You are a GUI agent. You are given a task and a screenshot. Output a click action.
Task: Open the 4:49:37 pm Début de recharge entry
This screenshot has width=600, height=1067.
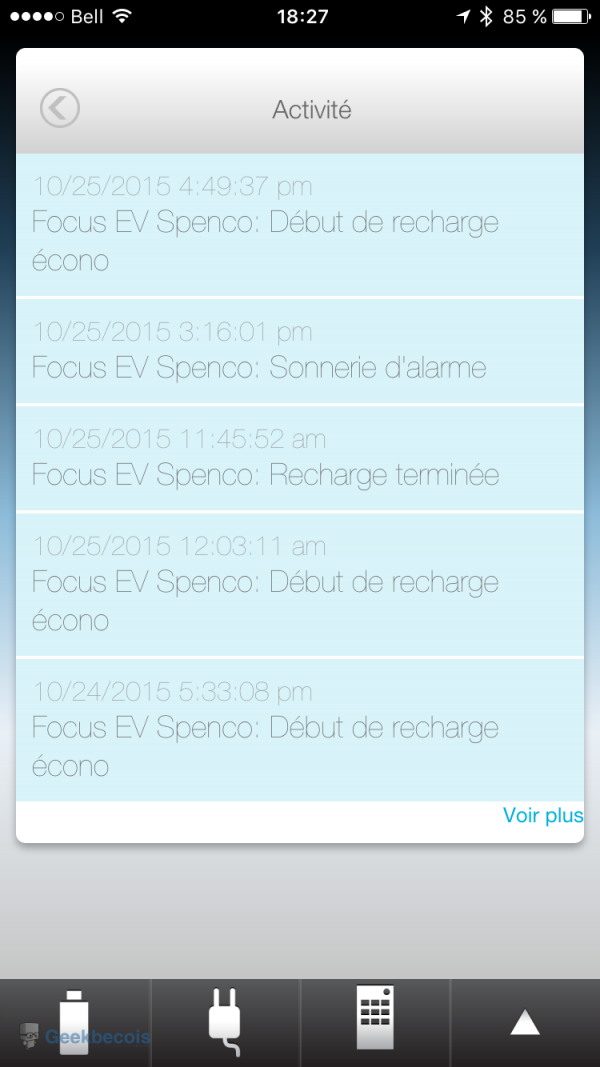pos(300,224)
